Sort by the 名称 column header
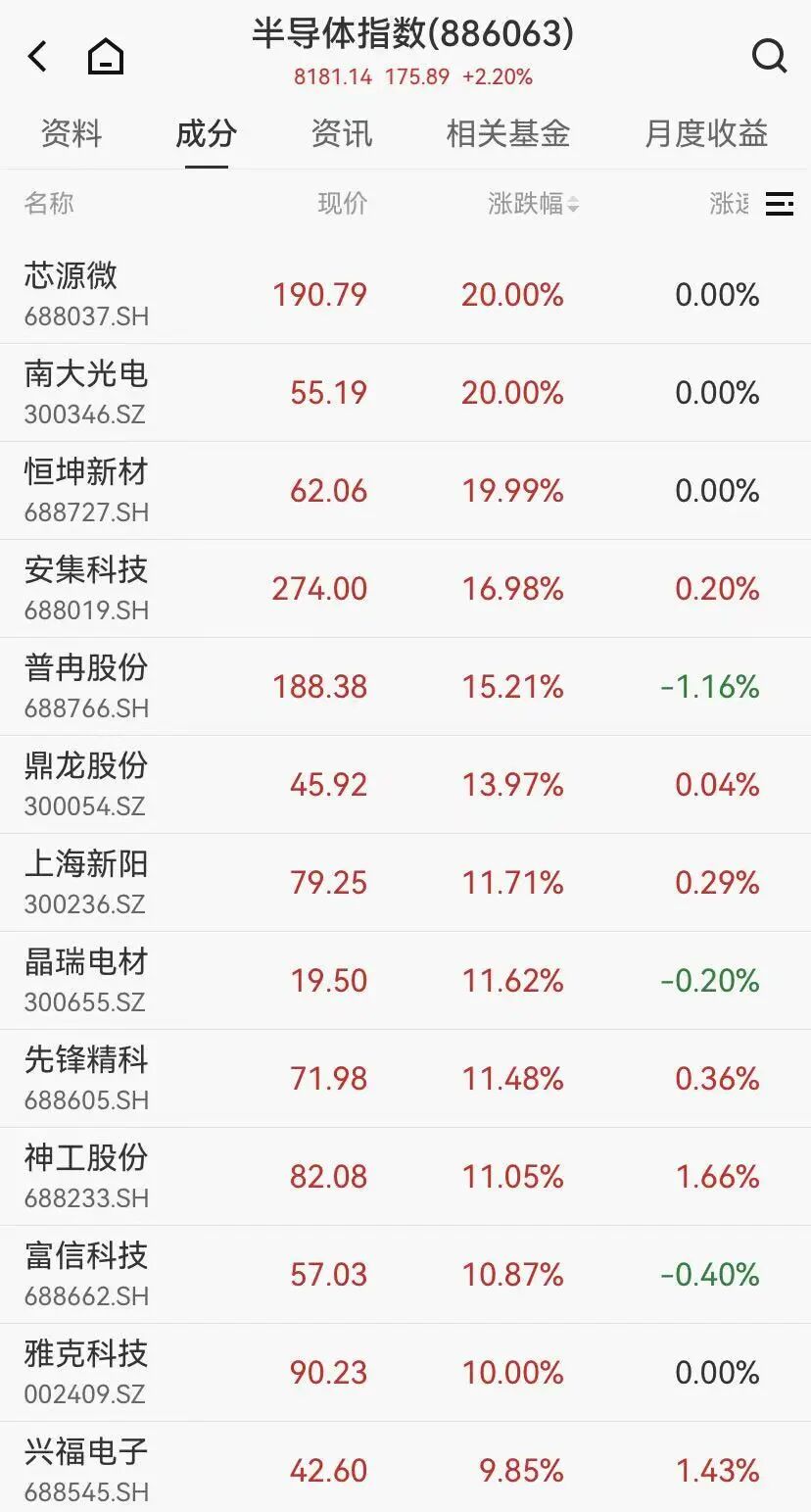 coord(48,204)
